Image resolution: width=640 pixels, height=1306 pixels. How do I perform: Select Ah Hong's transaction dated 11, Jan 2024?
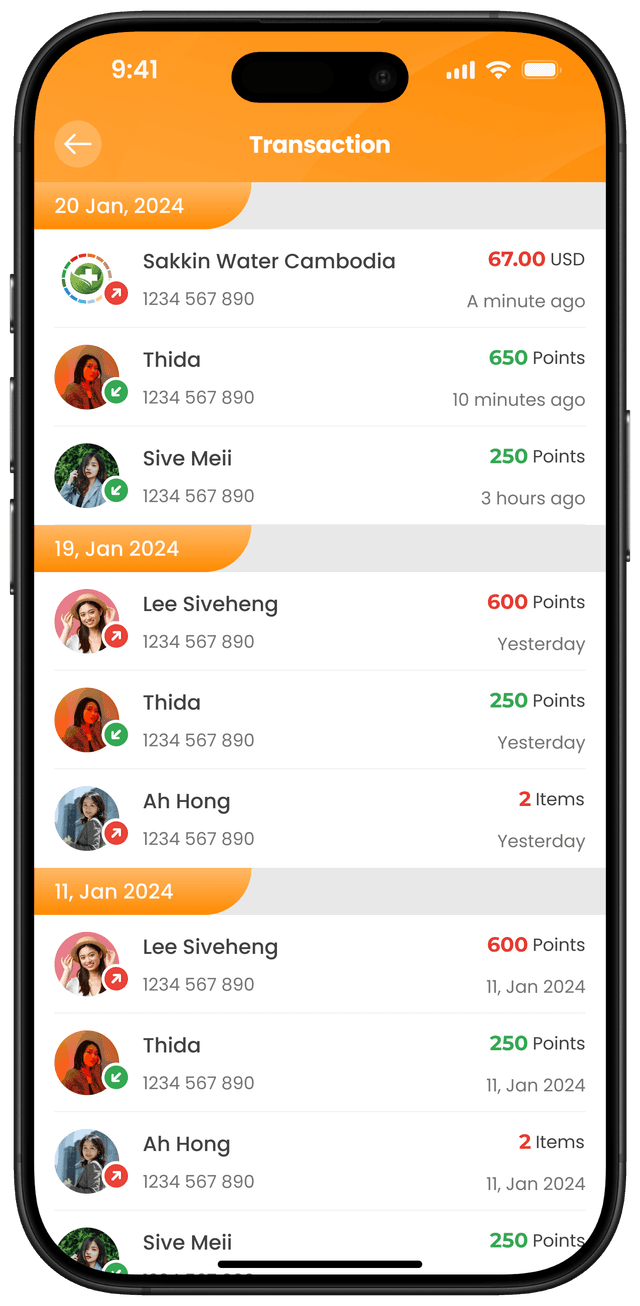click(x=320, y=1162)
